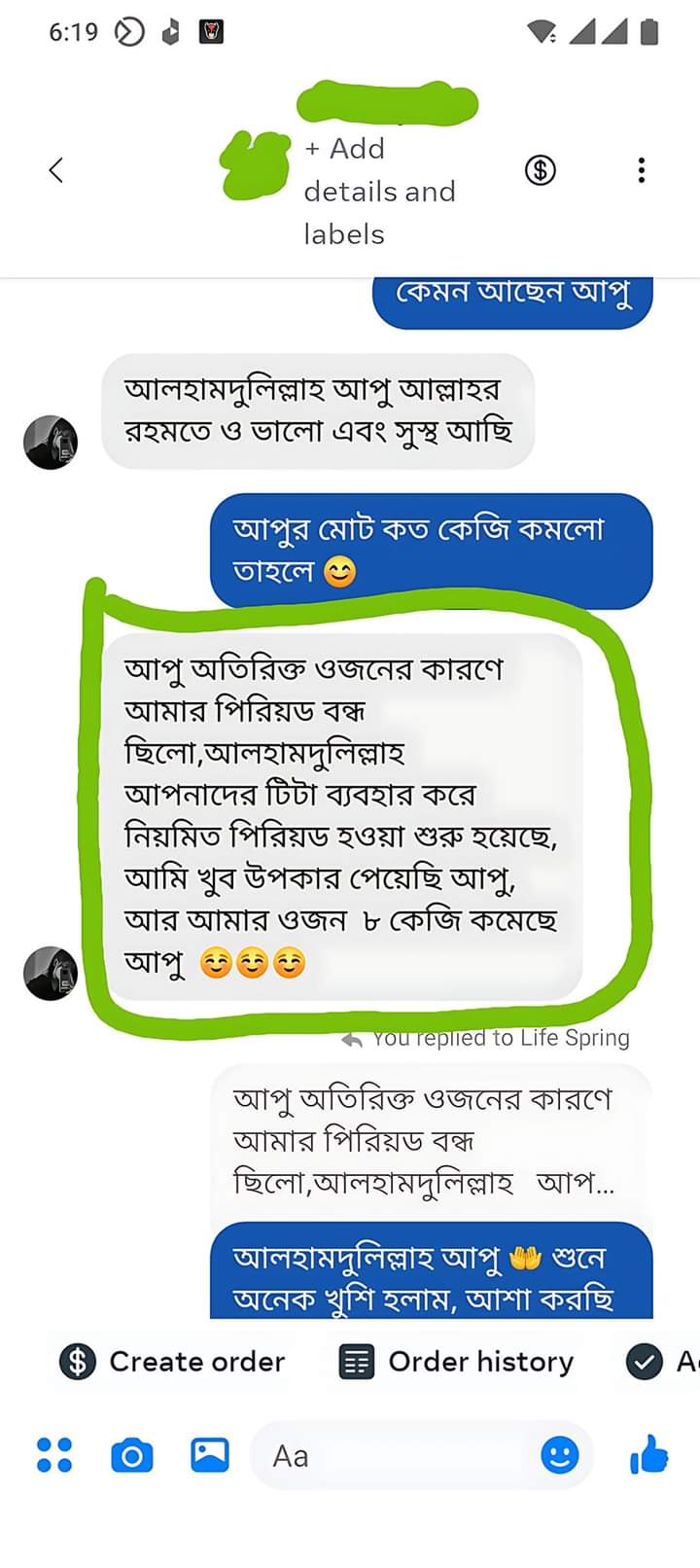The image size is (700, 1568).
Task: Tap Add details and labels
Action: [379, 192]
